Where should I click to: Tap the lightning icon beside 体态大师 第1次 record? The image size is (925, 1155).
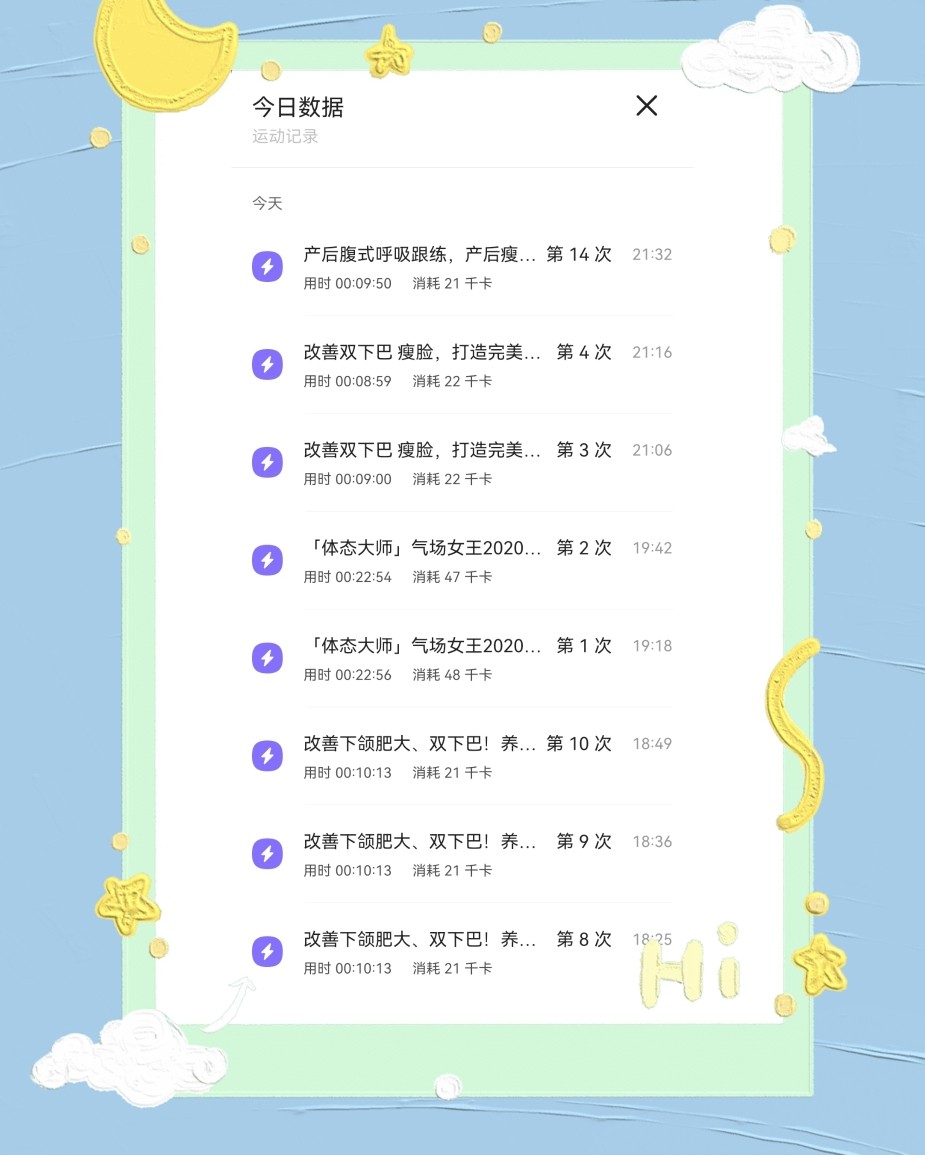(267, 658)
